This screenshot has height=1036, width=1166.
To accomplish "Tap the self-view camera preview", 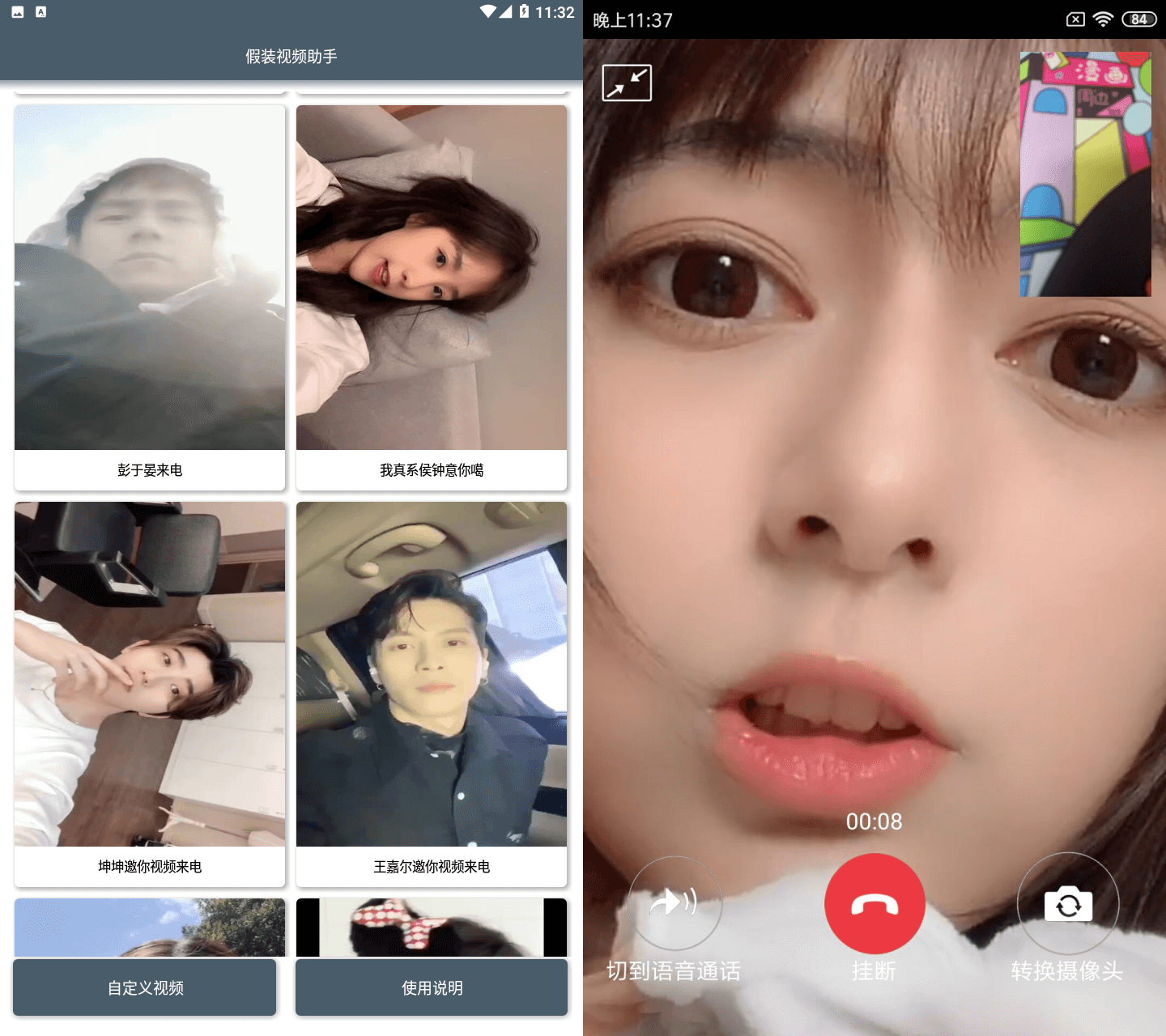I will point(1085,174).
